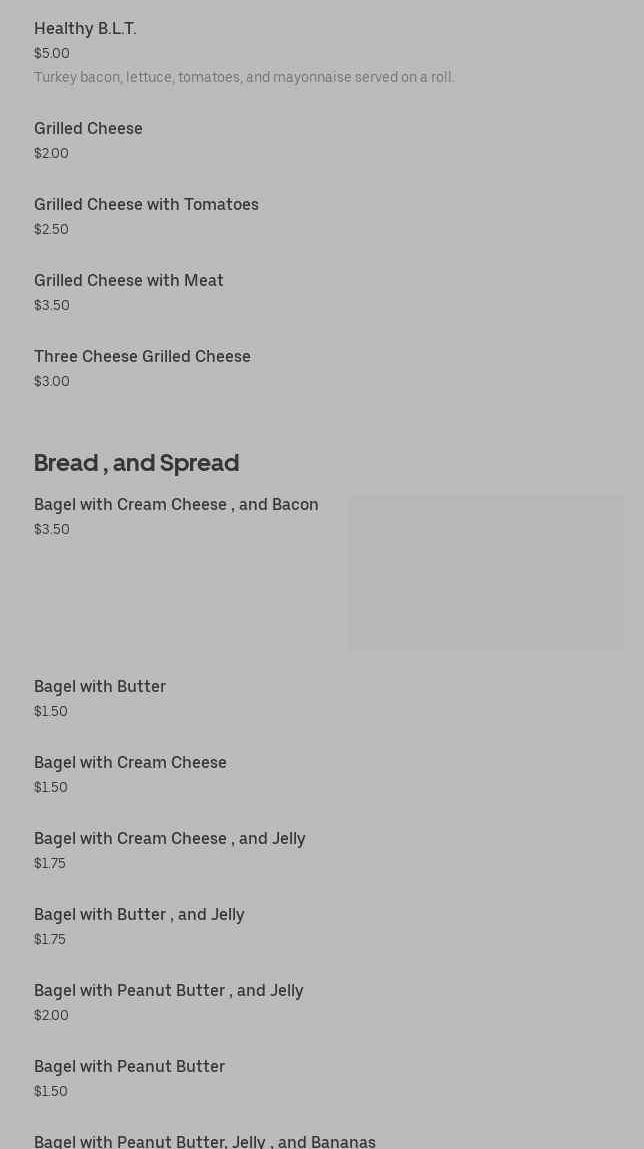This screenshot has width=644, height=1149.
Task: Select the plain Bagel with Cream Cheese
Action: 130,763
